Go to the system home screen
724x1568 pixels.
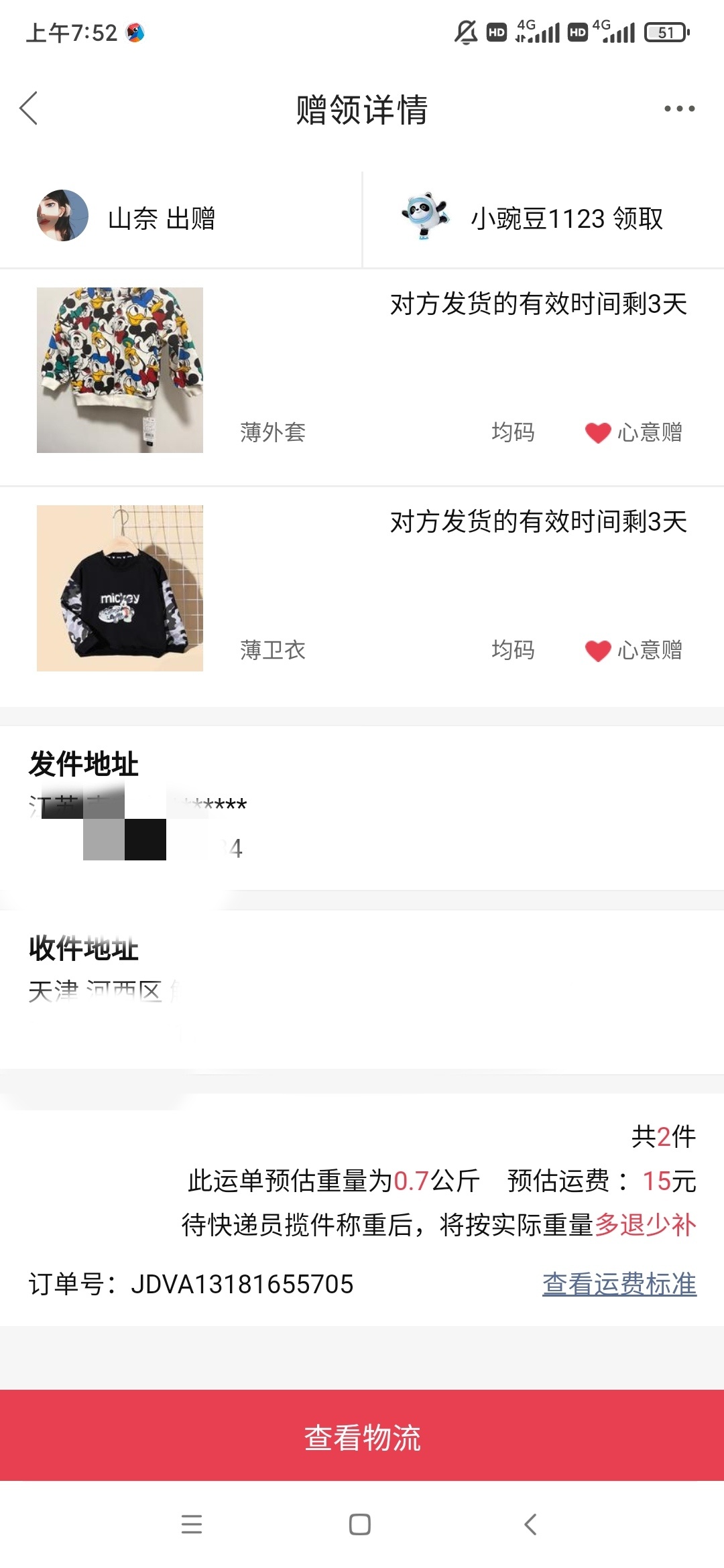click(x=360, y=1524)
